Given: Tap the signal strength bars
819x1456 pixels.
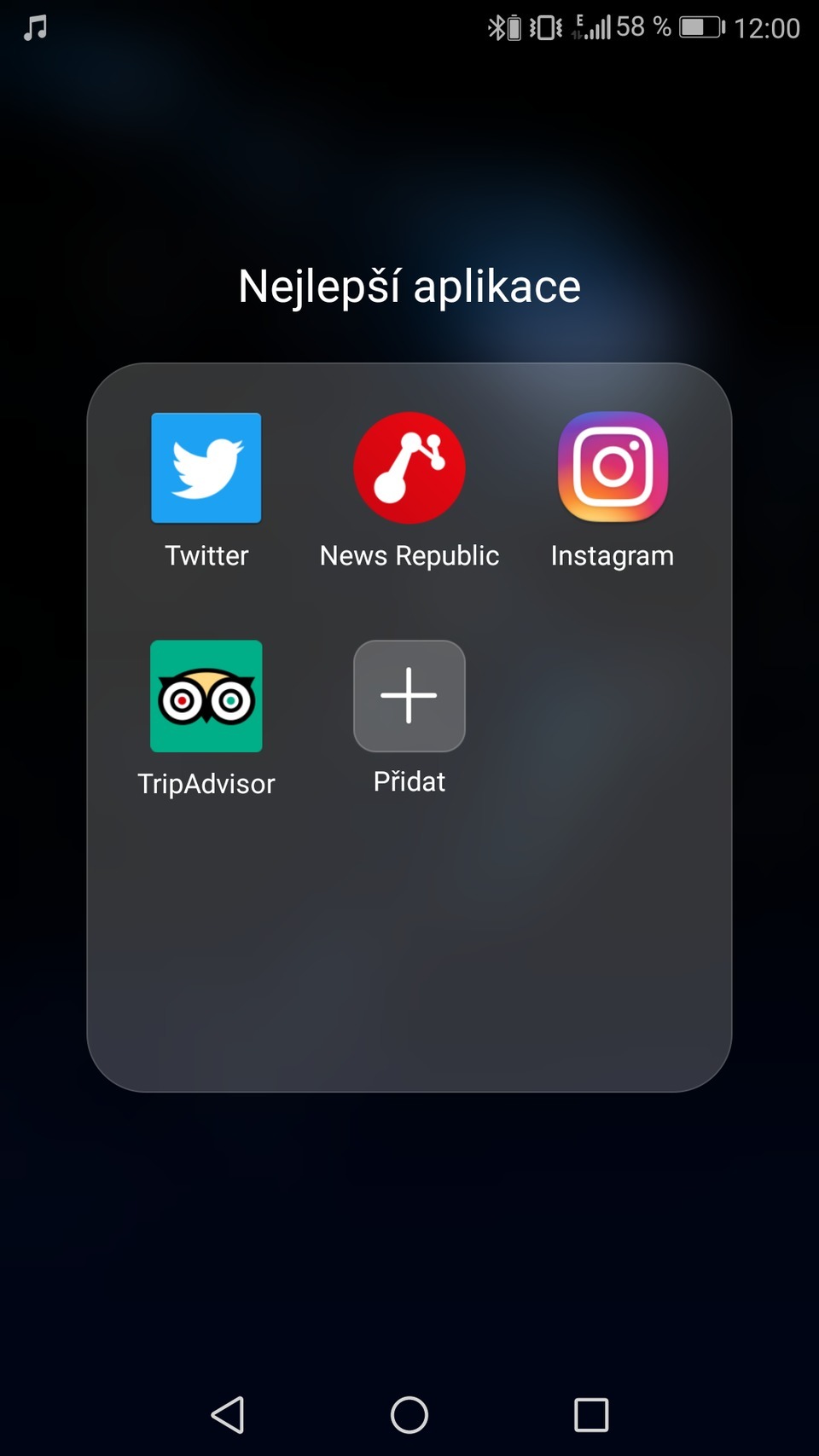Looking at the screenshot, I should pos(598,26).
